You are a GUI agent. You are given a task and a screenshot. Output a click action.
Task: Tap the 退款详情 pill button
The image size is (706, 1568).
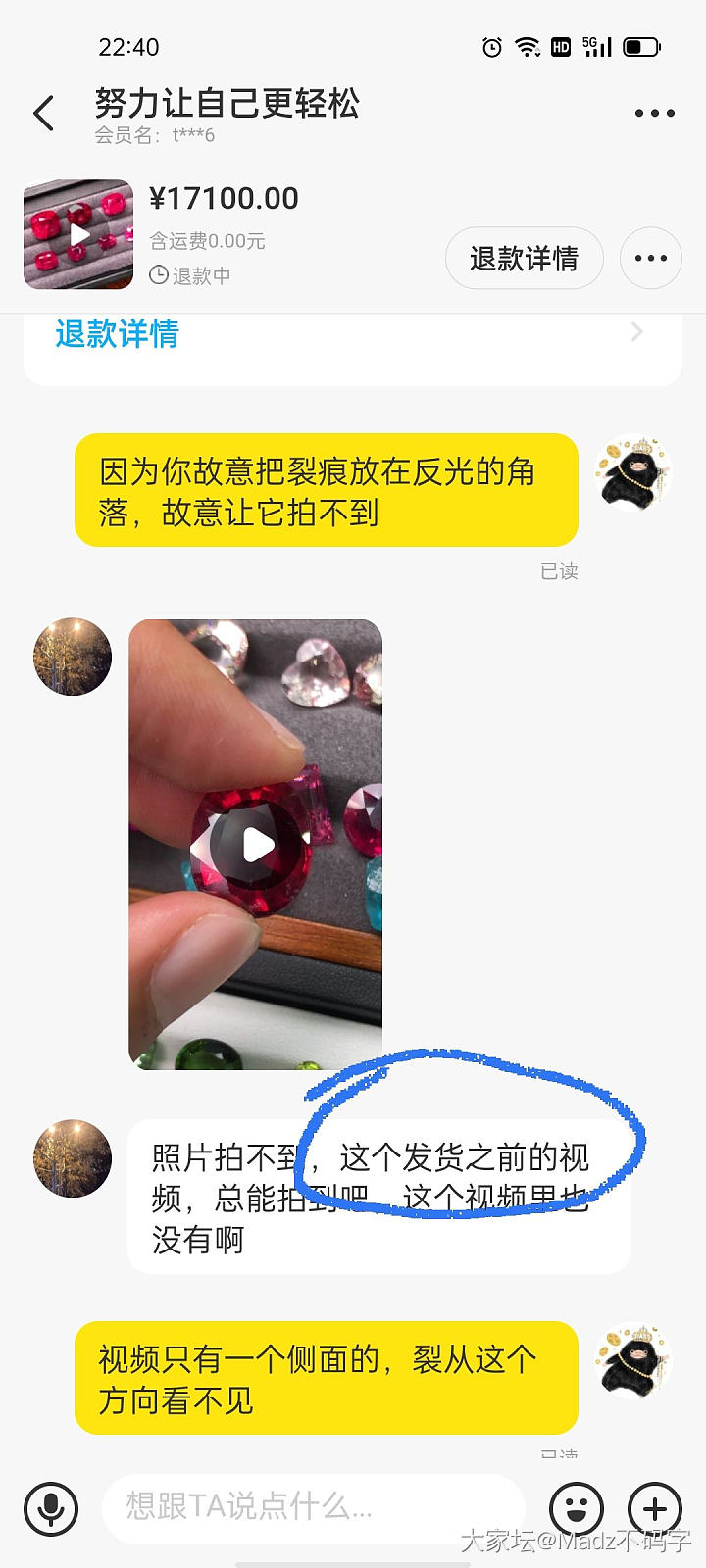tap(524, 259)
